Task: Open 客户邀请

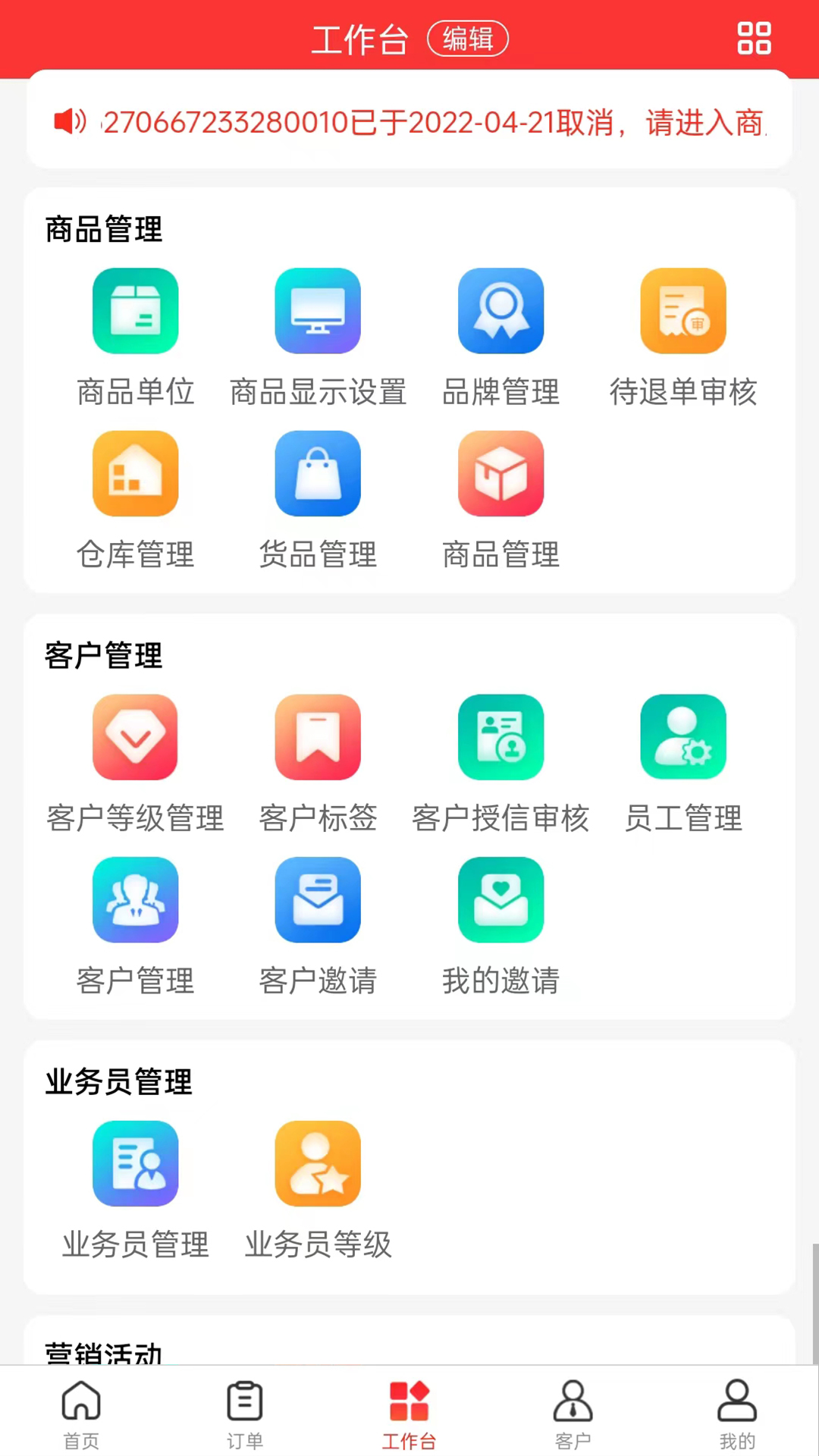Action: tap(318, 900)
